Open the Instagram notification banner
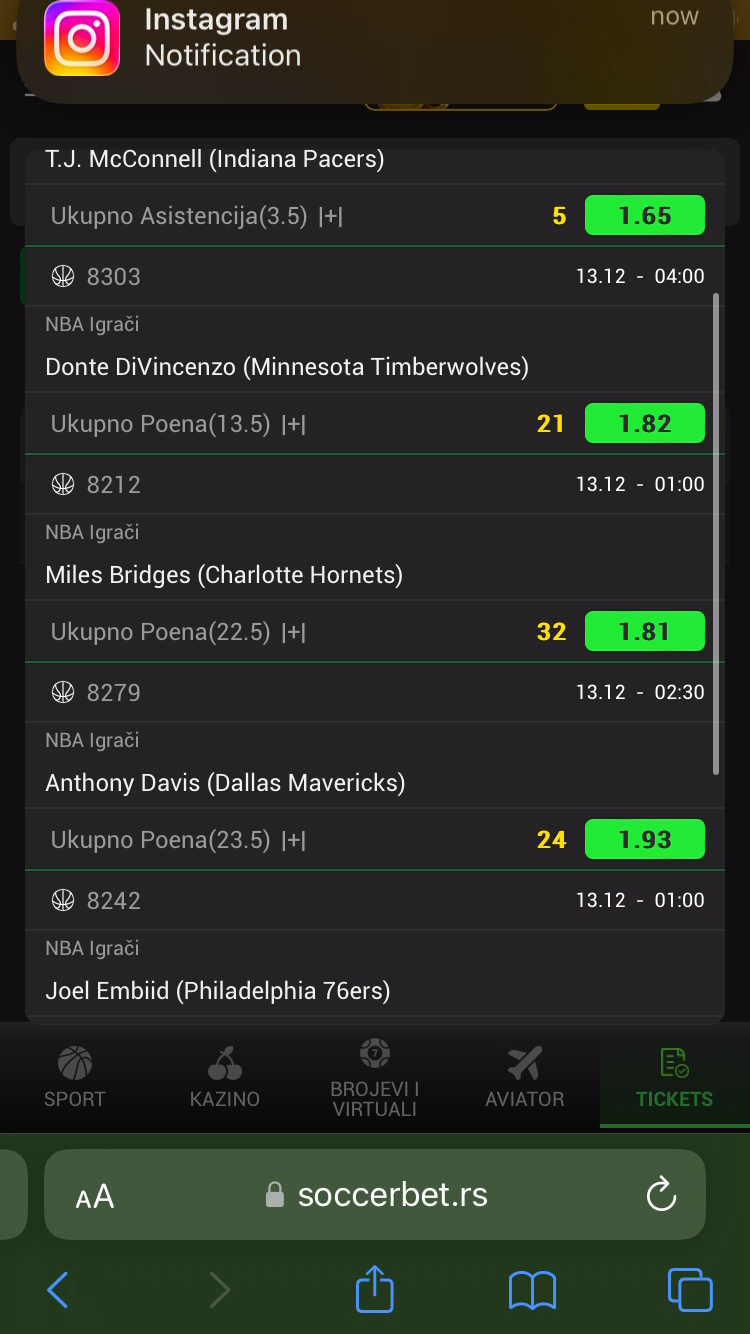 pos(375,40)
